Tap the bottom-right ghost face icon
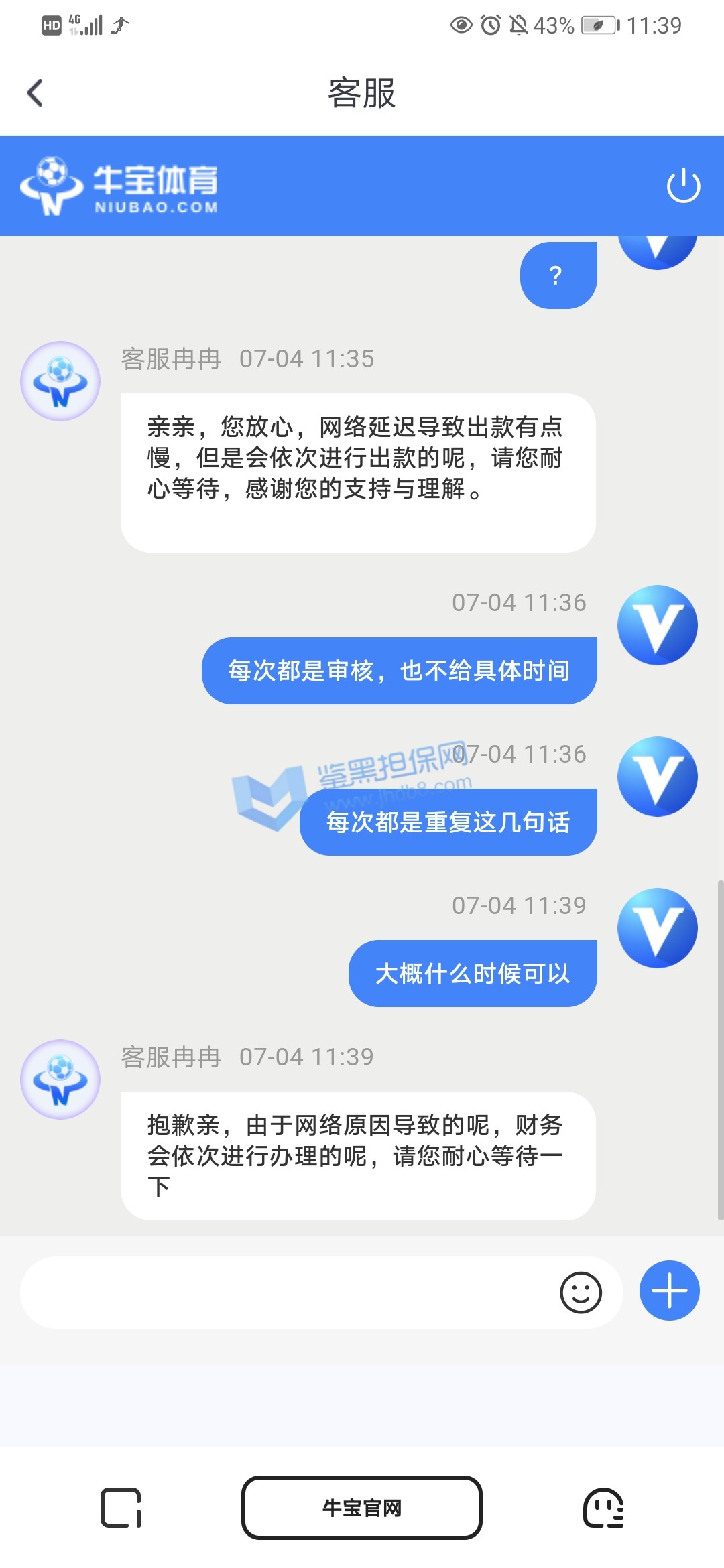The width and height of the screenshot is (724, 1568). click(603, 1508)
